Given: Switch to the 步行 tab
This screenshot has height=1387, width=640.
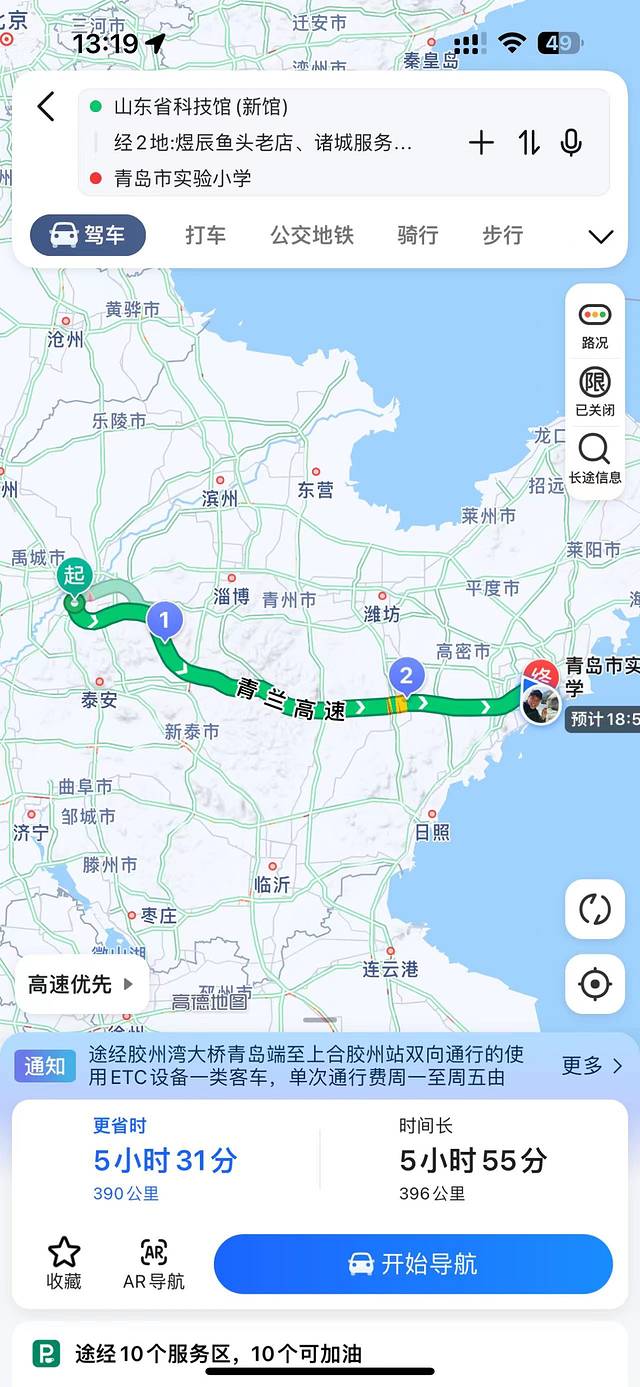Looking at the screenshot, I should click(x=502, y=235).
